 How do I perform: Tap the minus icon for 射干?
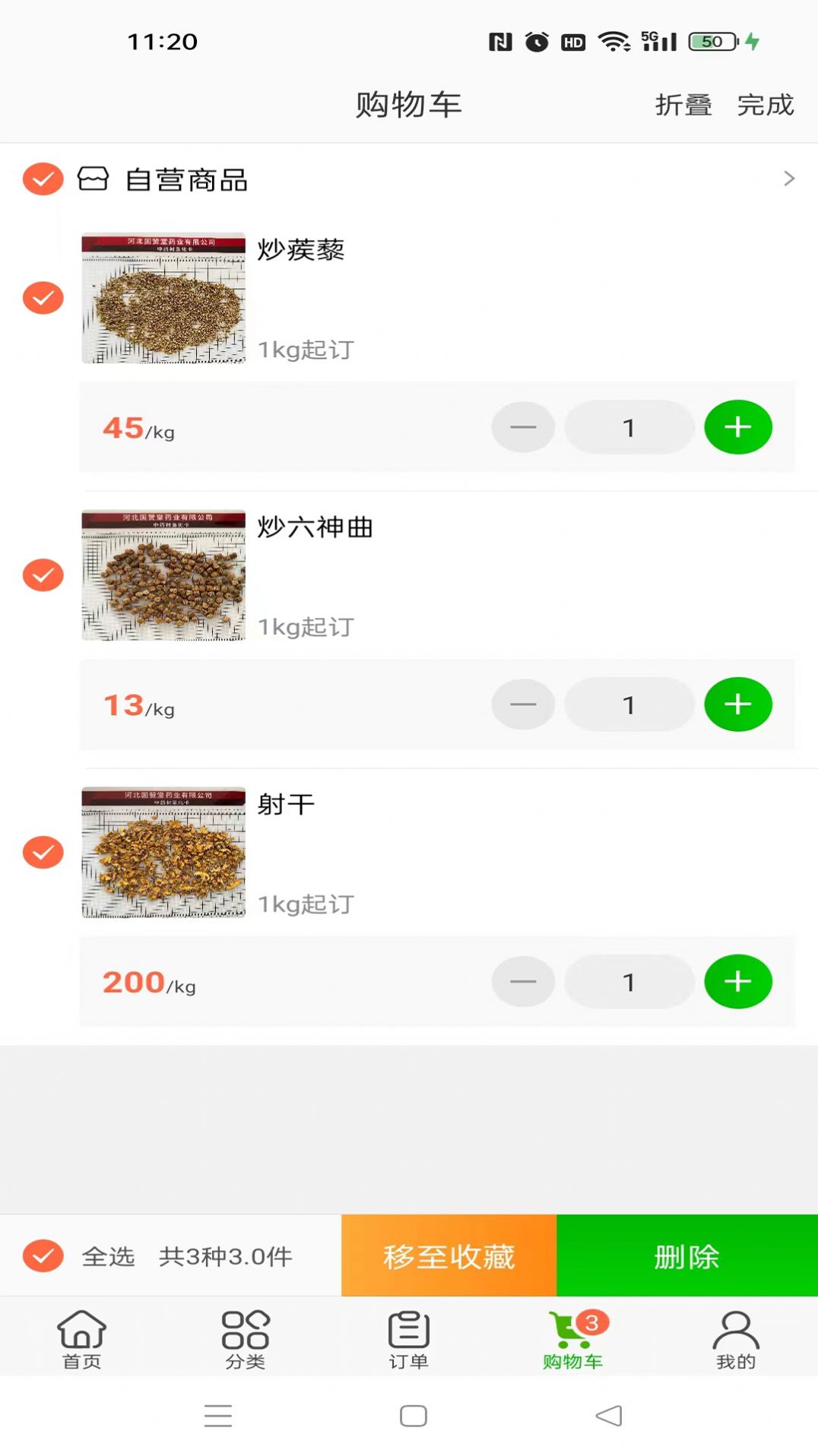point(523,982)
